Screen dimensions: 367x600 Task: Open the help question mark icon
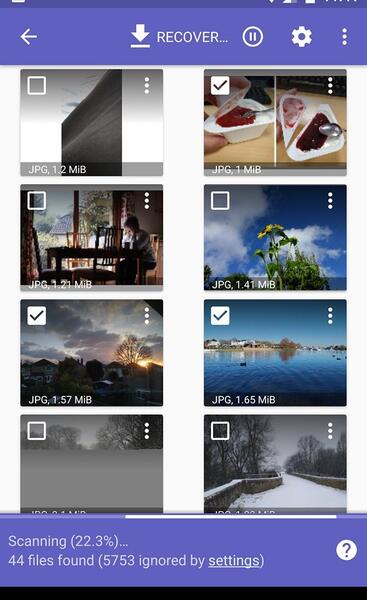point(346,550)
